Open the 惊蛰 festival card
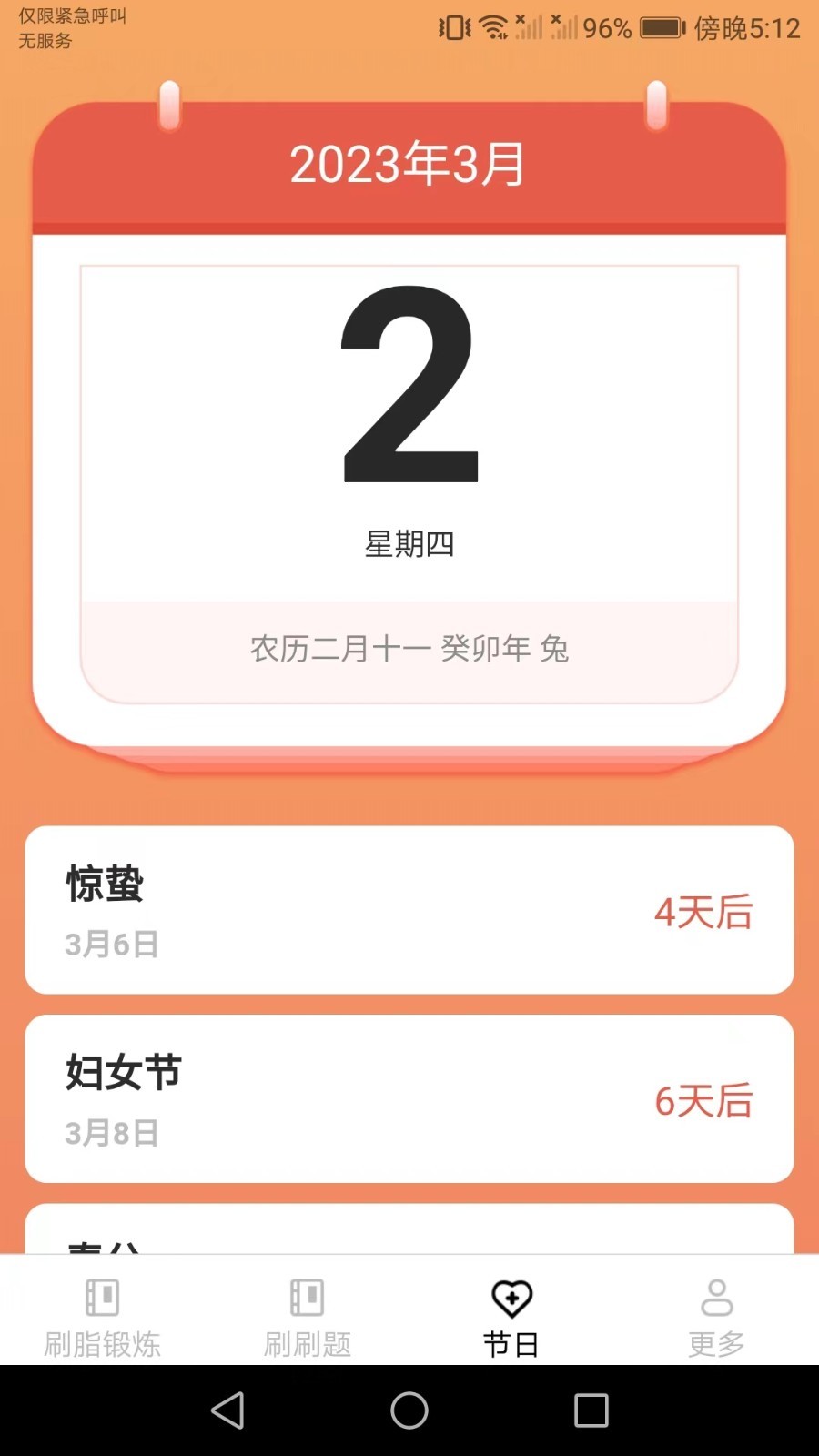This screenshot has width=819, height=1456. click(409, 910)
